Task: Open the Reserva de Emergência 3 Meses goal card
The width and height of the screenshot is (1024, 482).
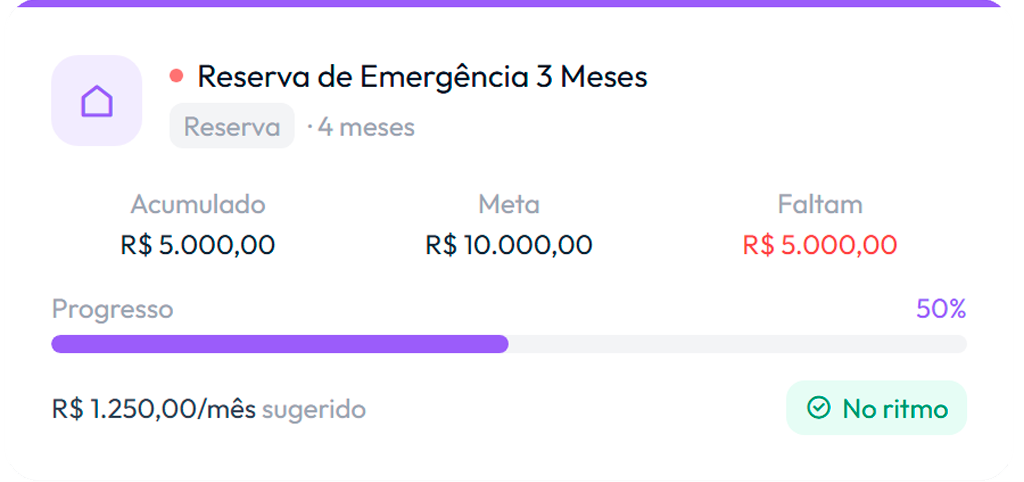Action: pyautogui.click(x=421, y=77)
